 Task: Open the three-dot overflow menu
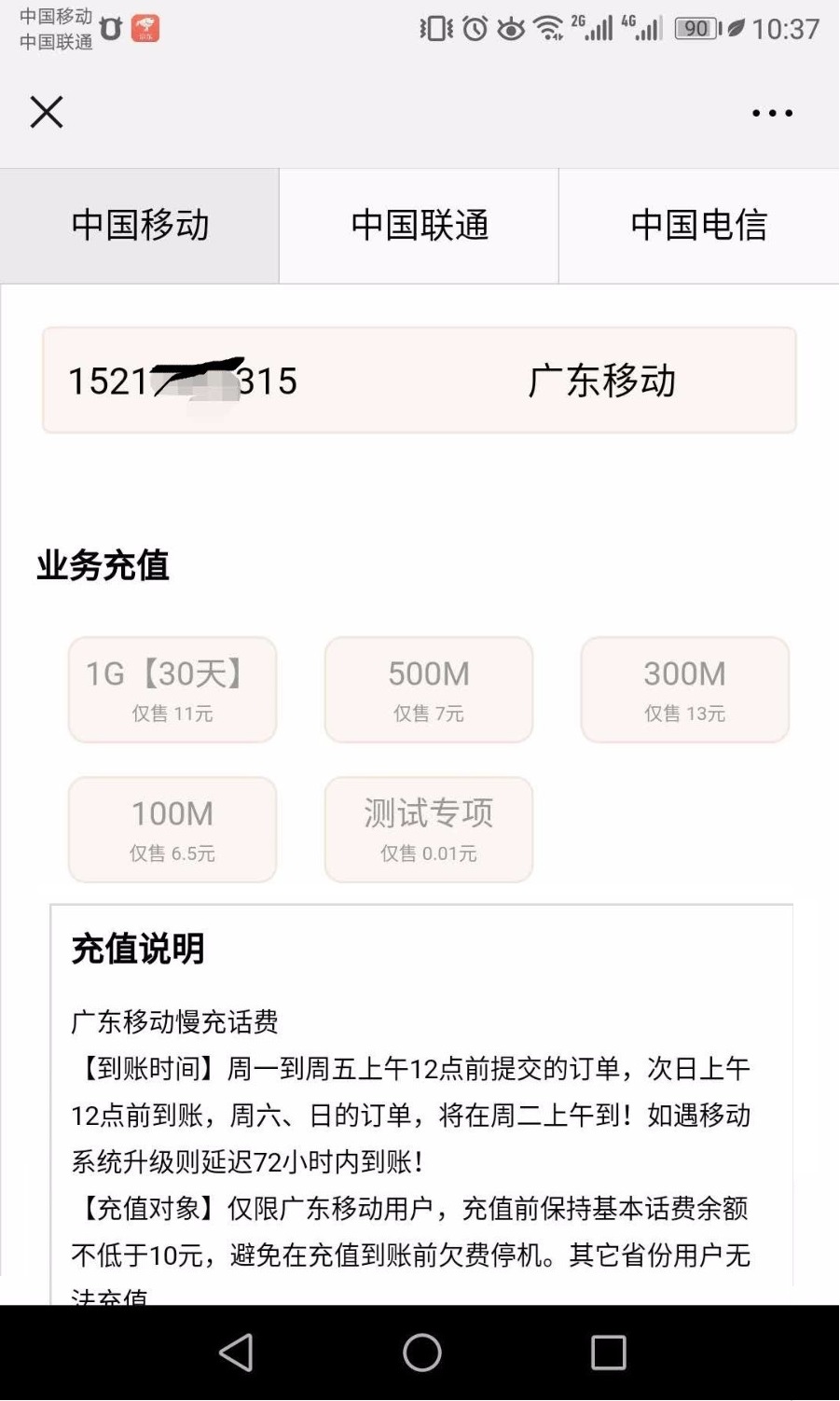coord(772,113)
